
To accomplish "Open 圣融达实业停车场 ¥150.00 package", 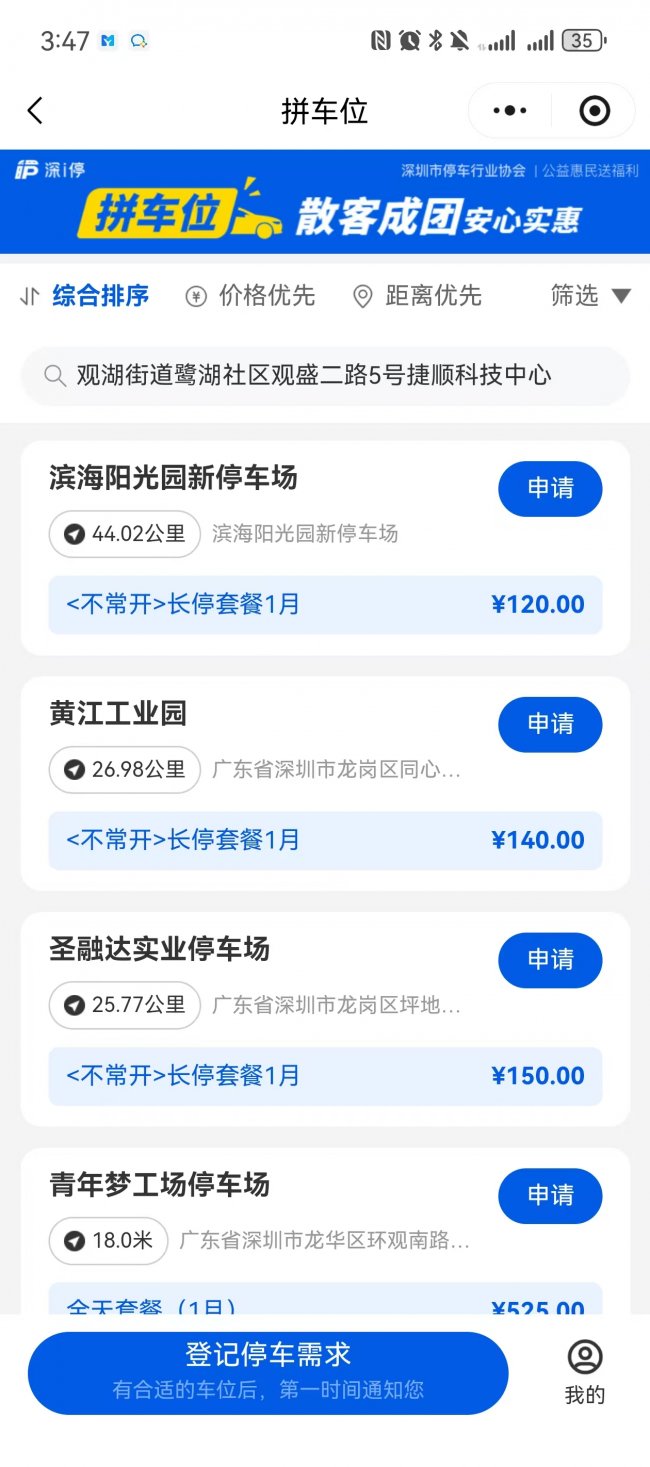I will click(325, 1076).
